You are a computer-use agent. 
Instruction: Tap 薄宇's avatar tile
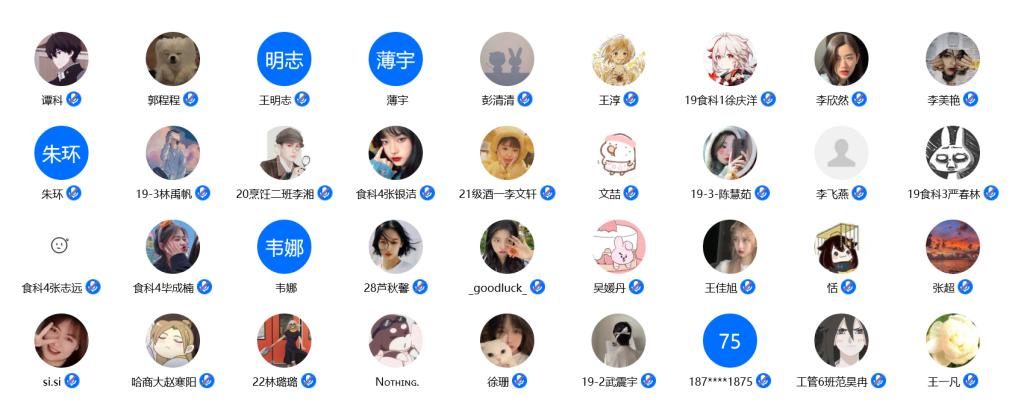pyautogui.click(x=396, y=59)
